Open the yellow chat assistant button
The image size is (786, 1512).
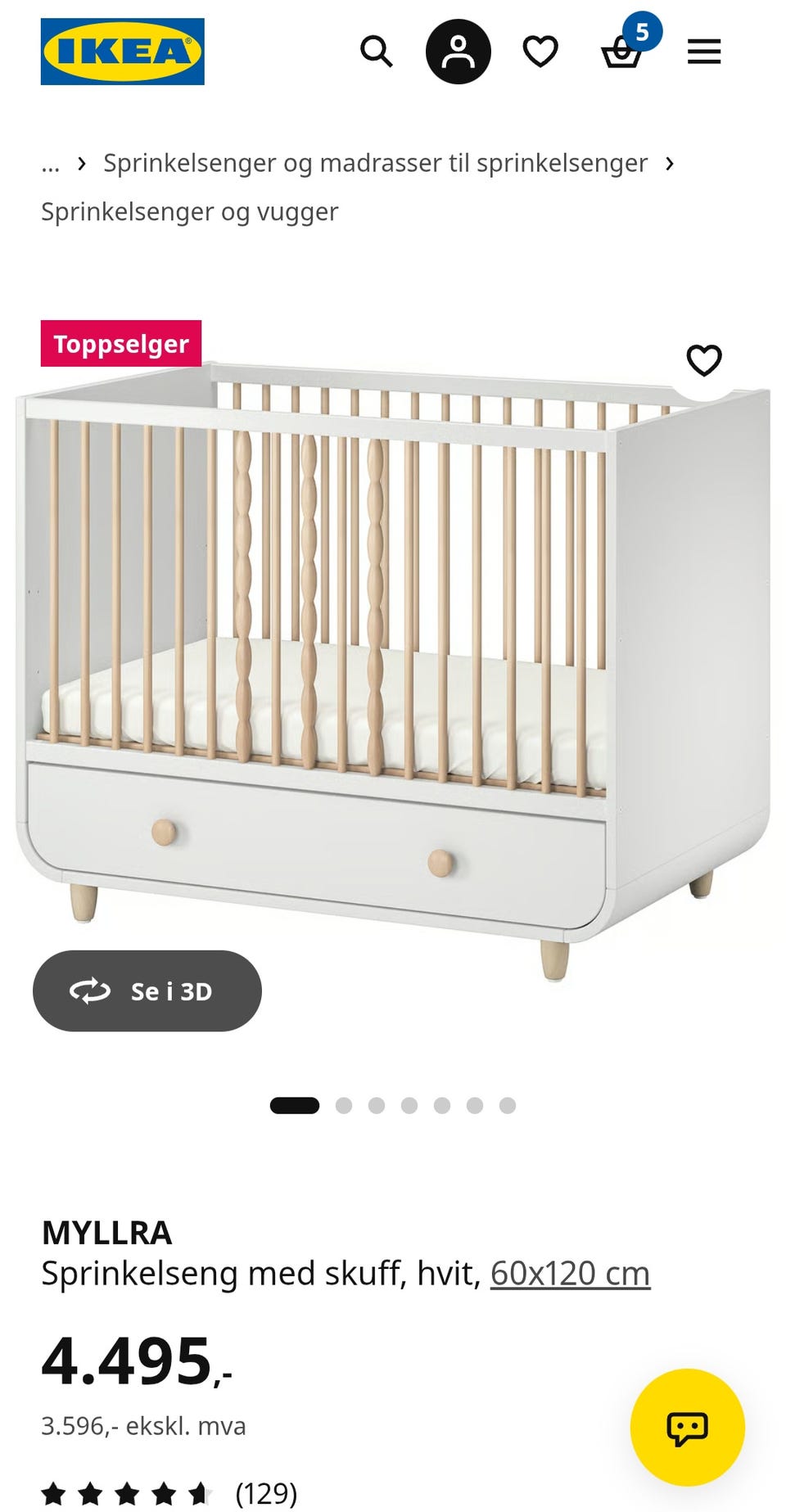688,1428
